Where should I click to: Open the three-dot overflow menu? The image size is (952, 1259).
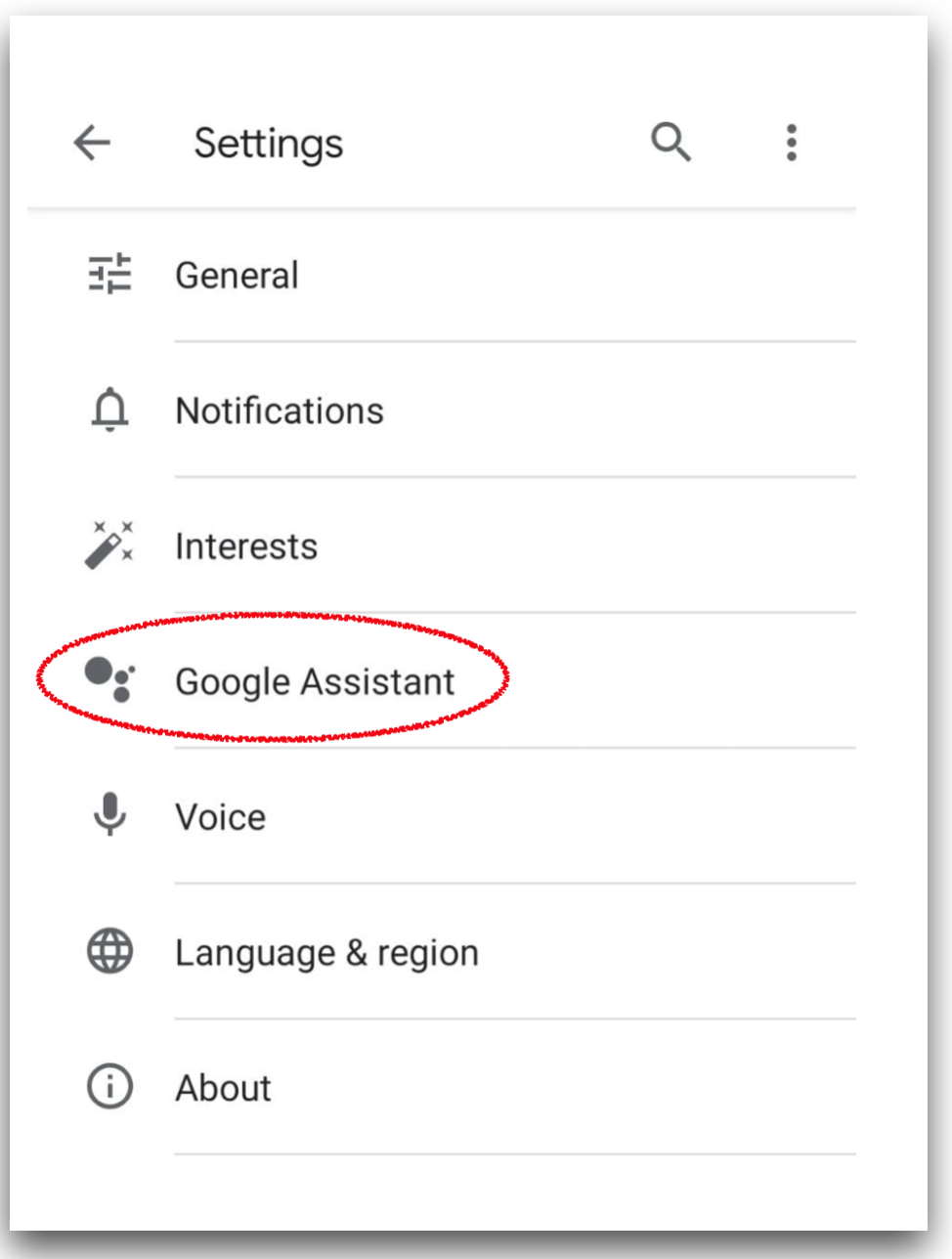[791, 143]
